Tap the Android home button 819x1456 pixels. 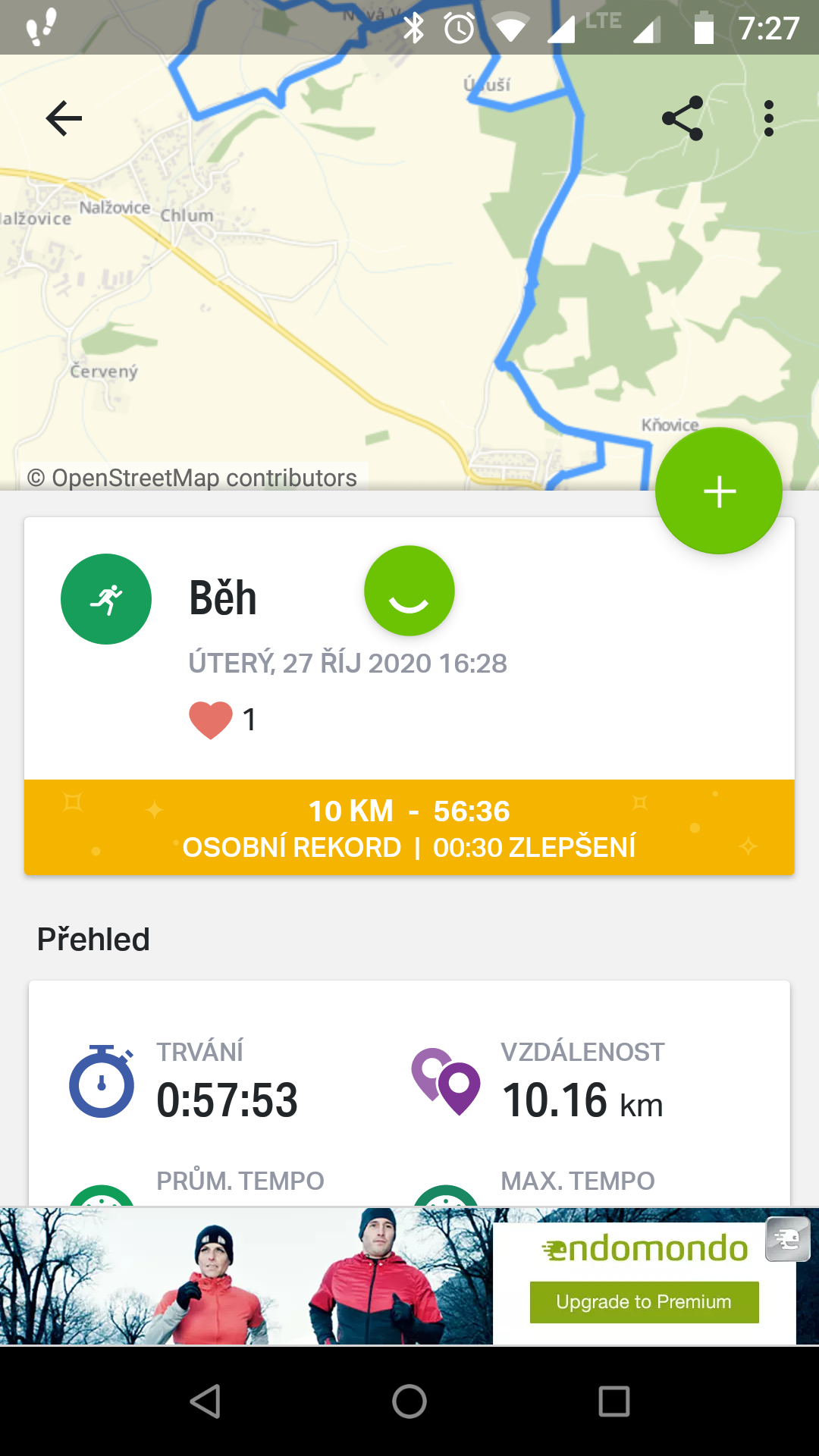[x=409, y=1401]
